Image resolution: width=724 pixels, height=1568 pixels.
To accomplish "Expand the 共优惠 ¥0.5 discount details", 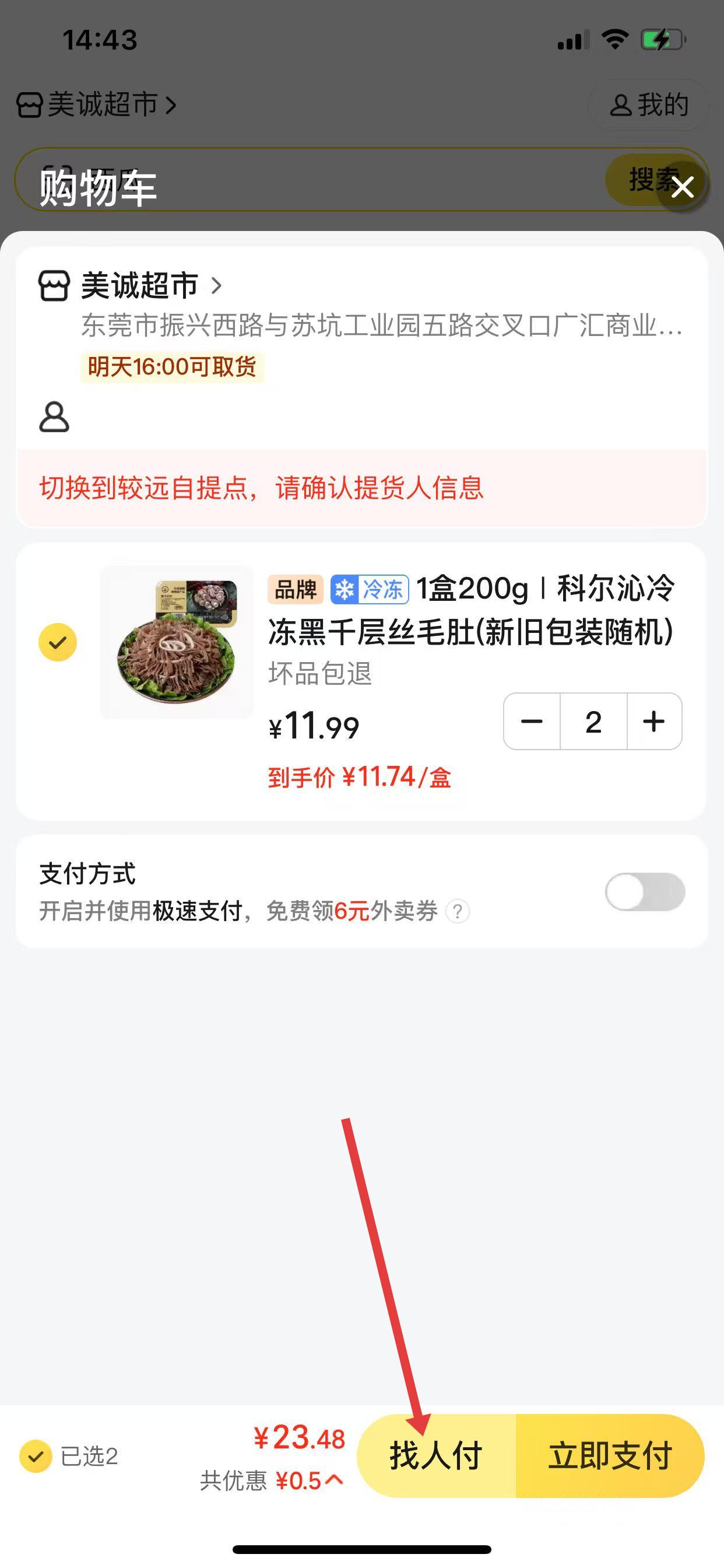I will click(x=333, y=1480).
